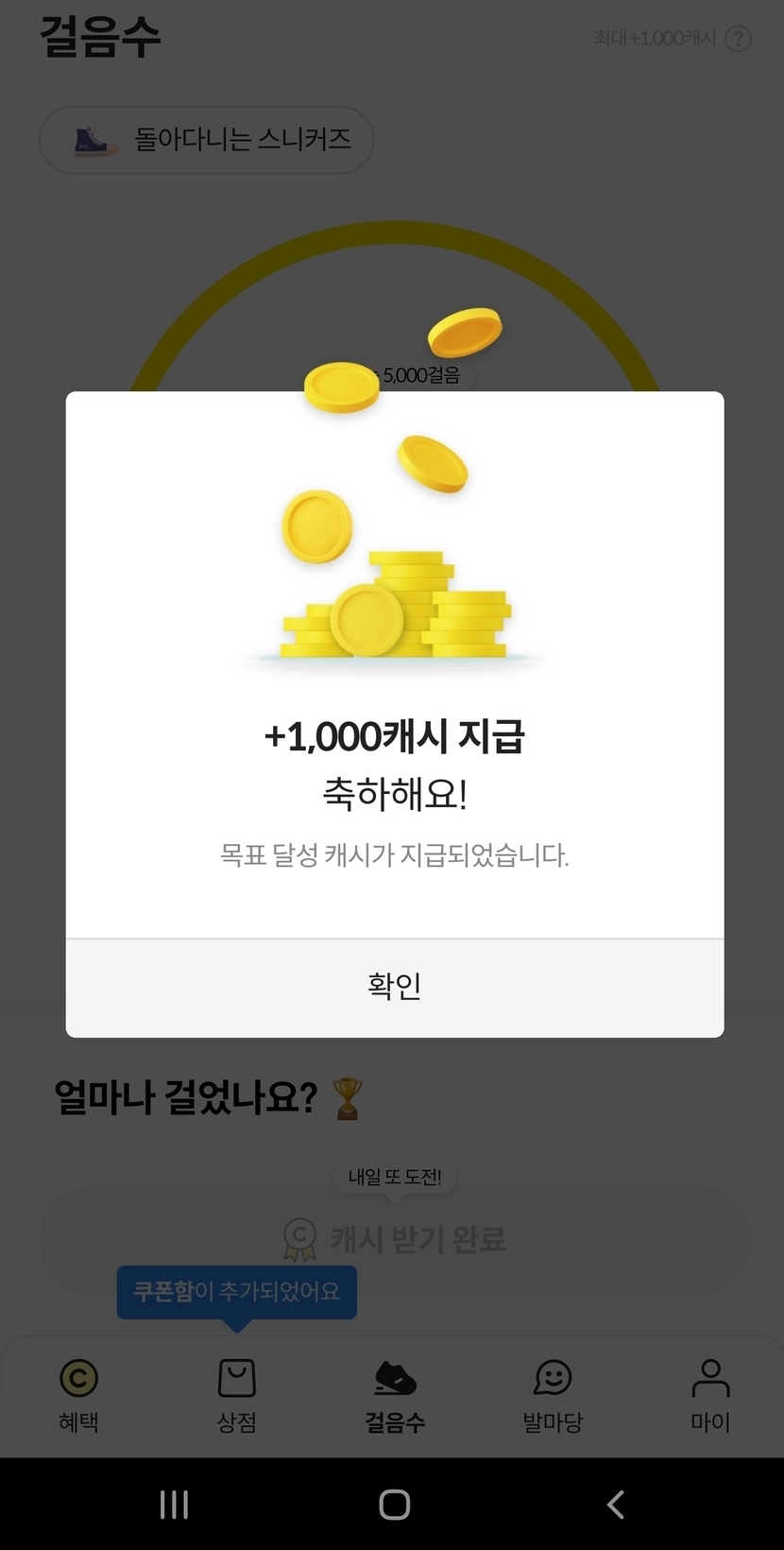Open the 돌아다니는 스니커즈 chip
The image size is (784, 1550).
(206, 141)
